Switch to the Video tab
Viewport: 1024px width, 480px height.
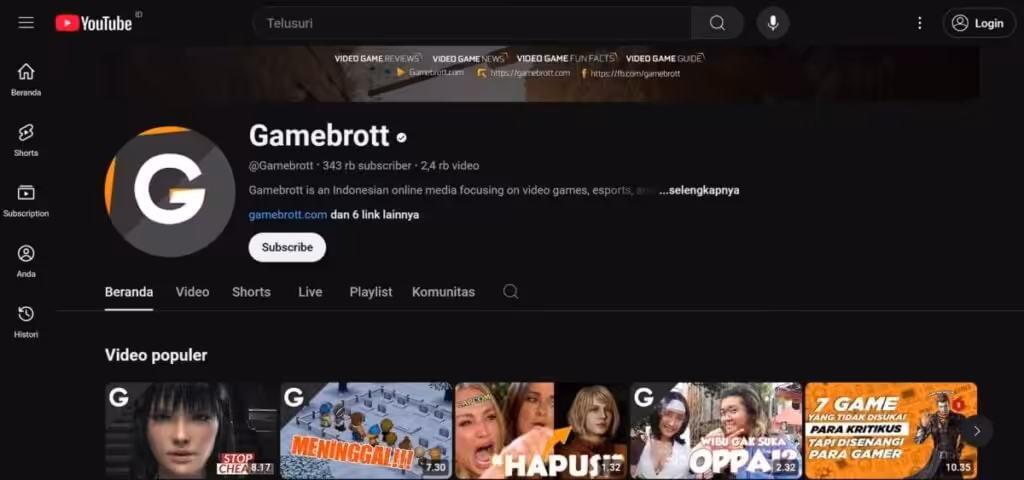pos(193,292)
